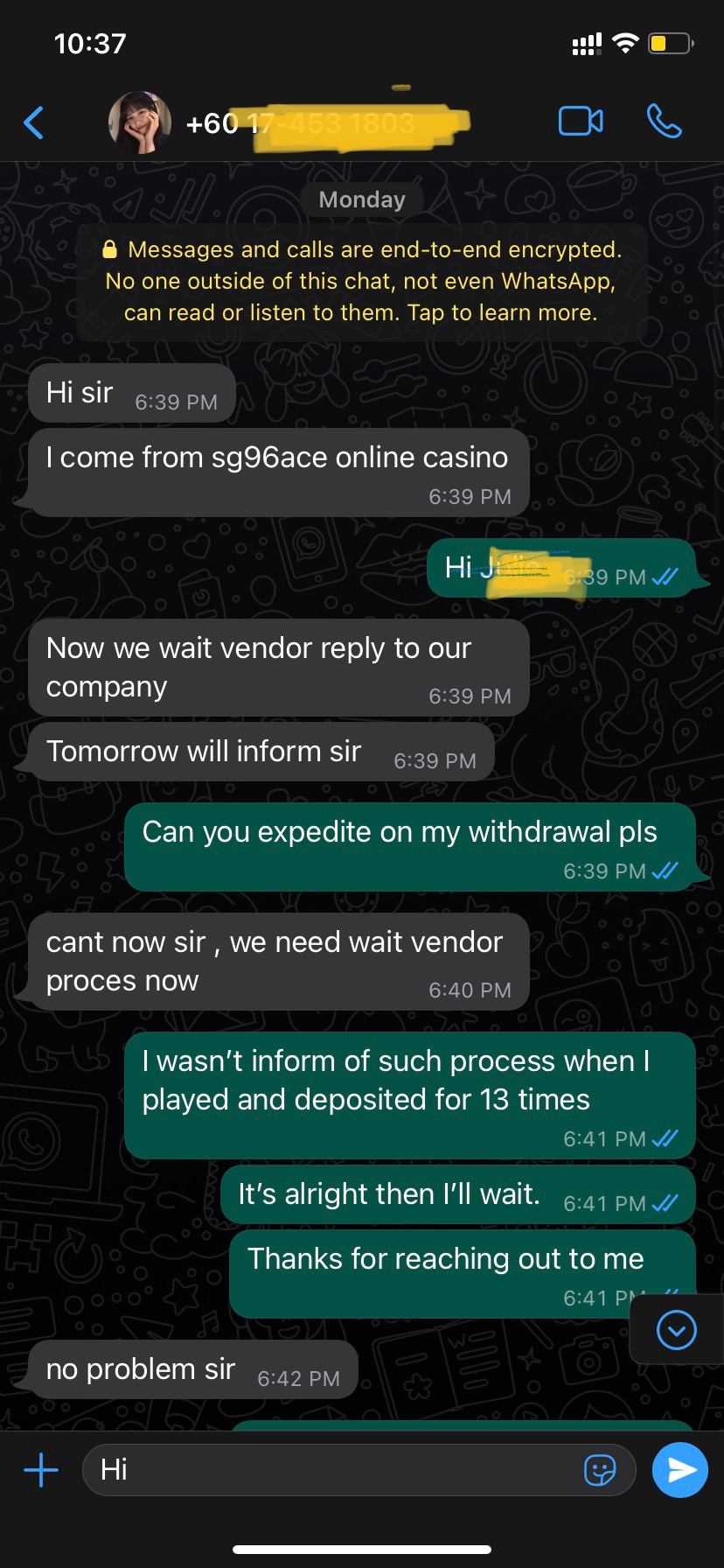Start a video call
Image resolution: width=724 pixels, height=1568 pixels.
(581, 122)
